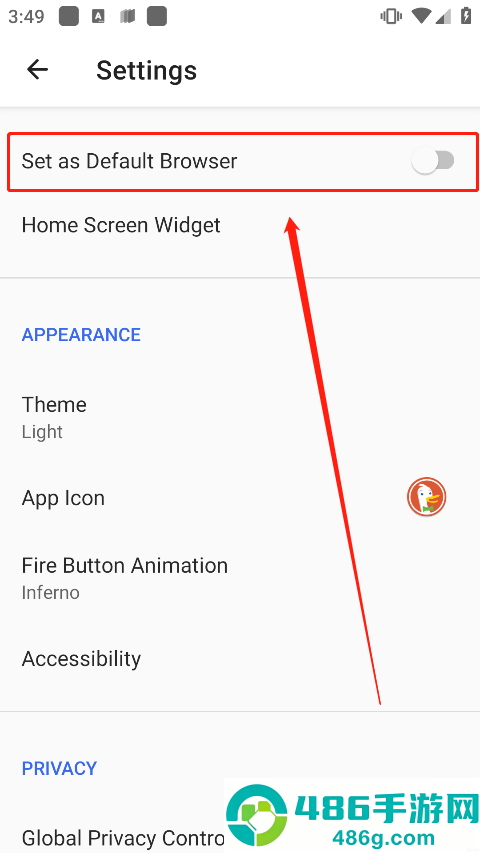The image size is (480, 853).
Task: Open Fire Button Animation setting
Action: point(240,578)
